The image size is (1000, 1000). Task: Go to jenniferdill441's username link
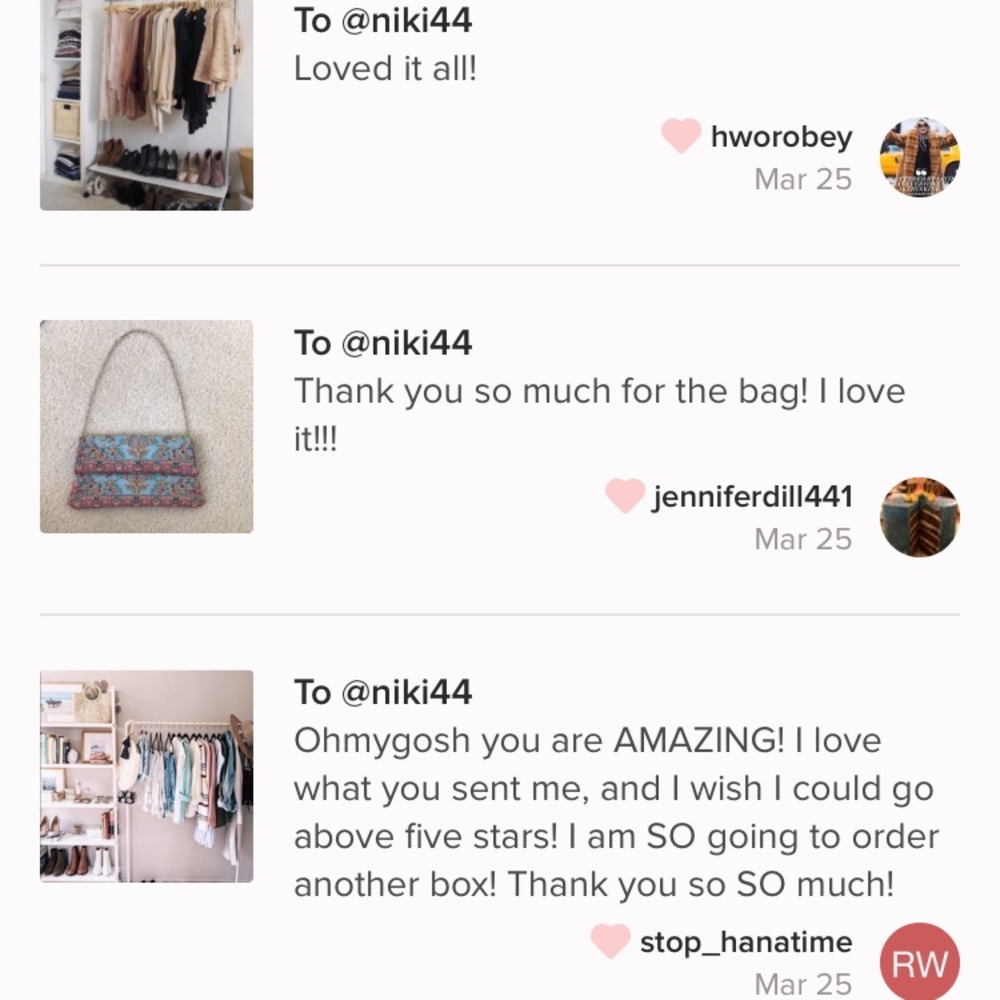coord(752,496)
